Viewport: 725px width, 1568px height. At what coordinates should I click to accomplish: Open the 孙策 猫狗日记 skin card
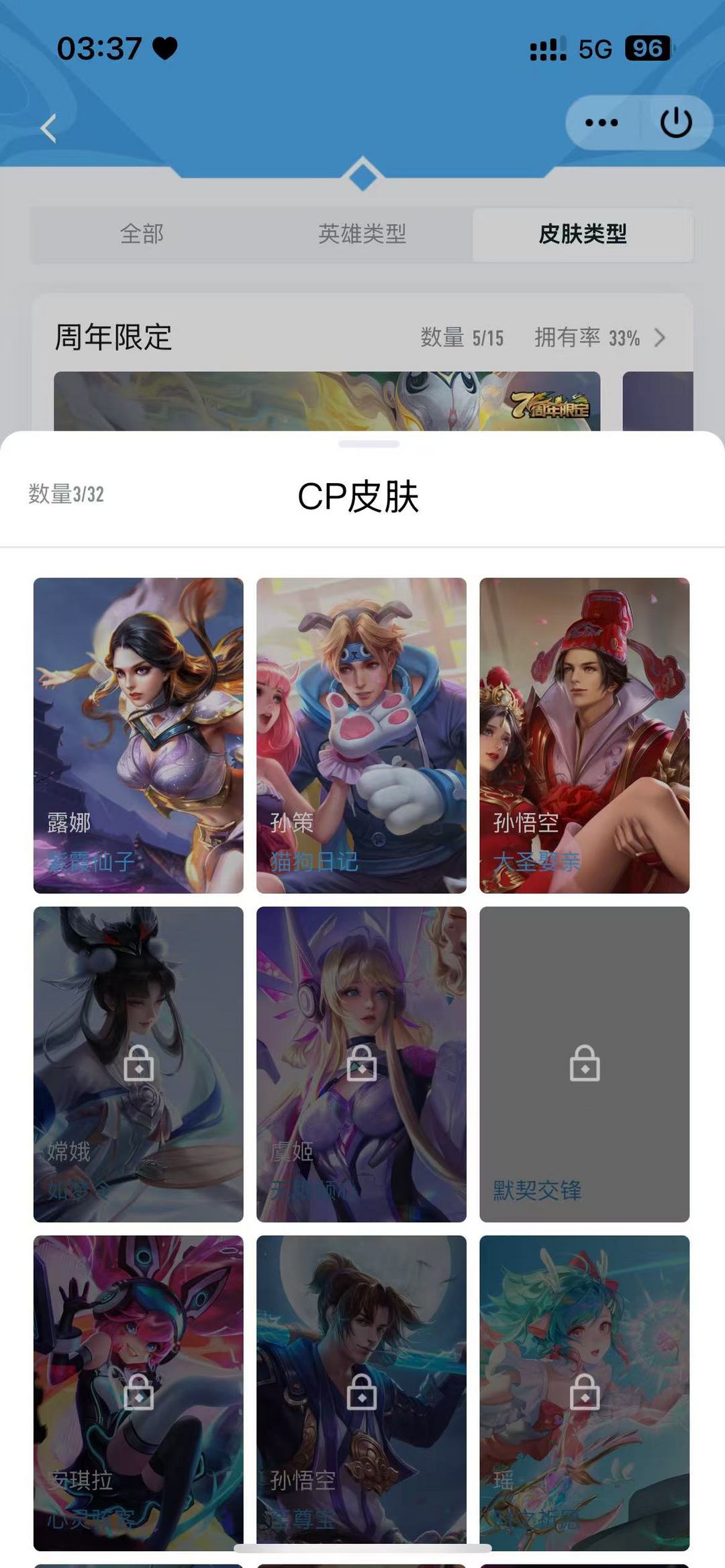361,735
